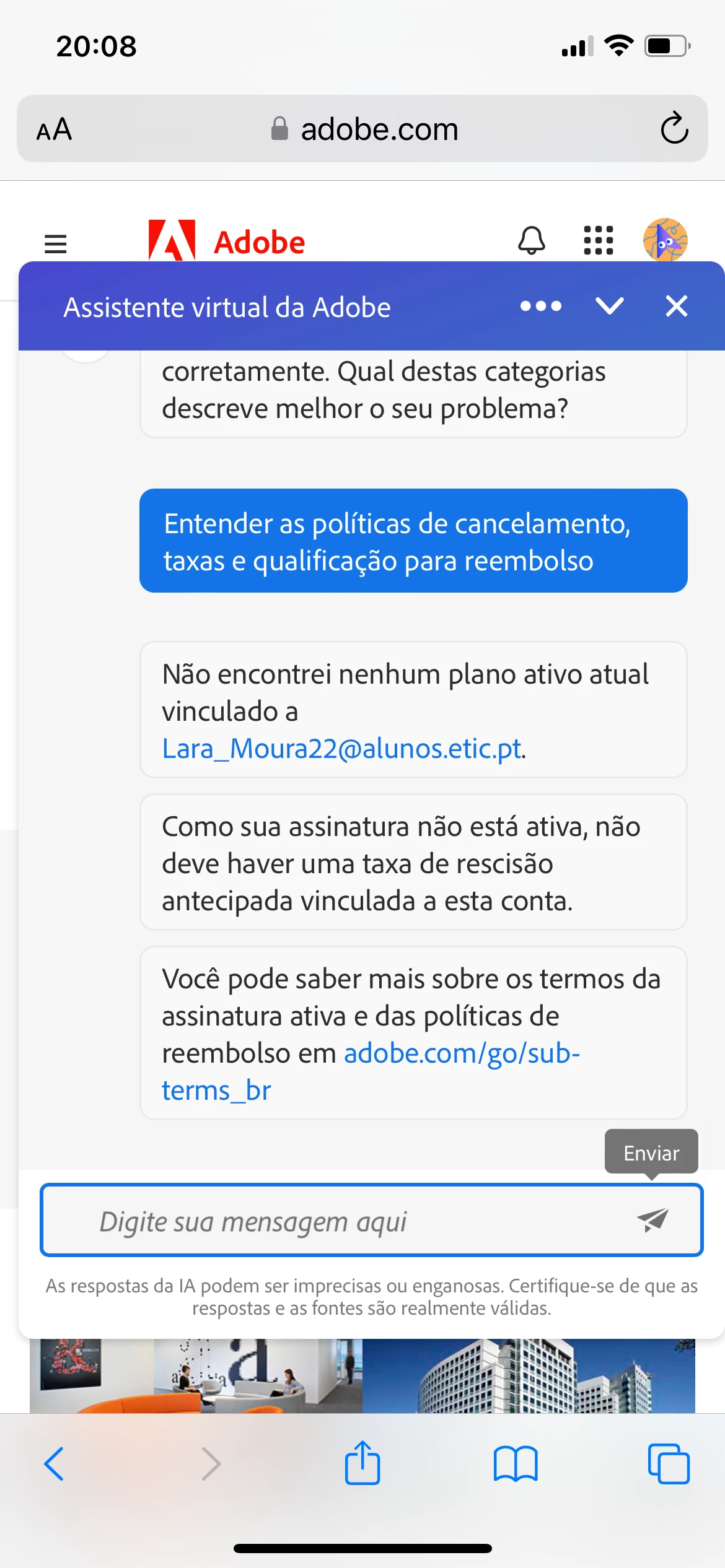Show open Safari tabs
The image size is (725, 1568).
pyautogui.click(x=669, y=1464)
